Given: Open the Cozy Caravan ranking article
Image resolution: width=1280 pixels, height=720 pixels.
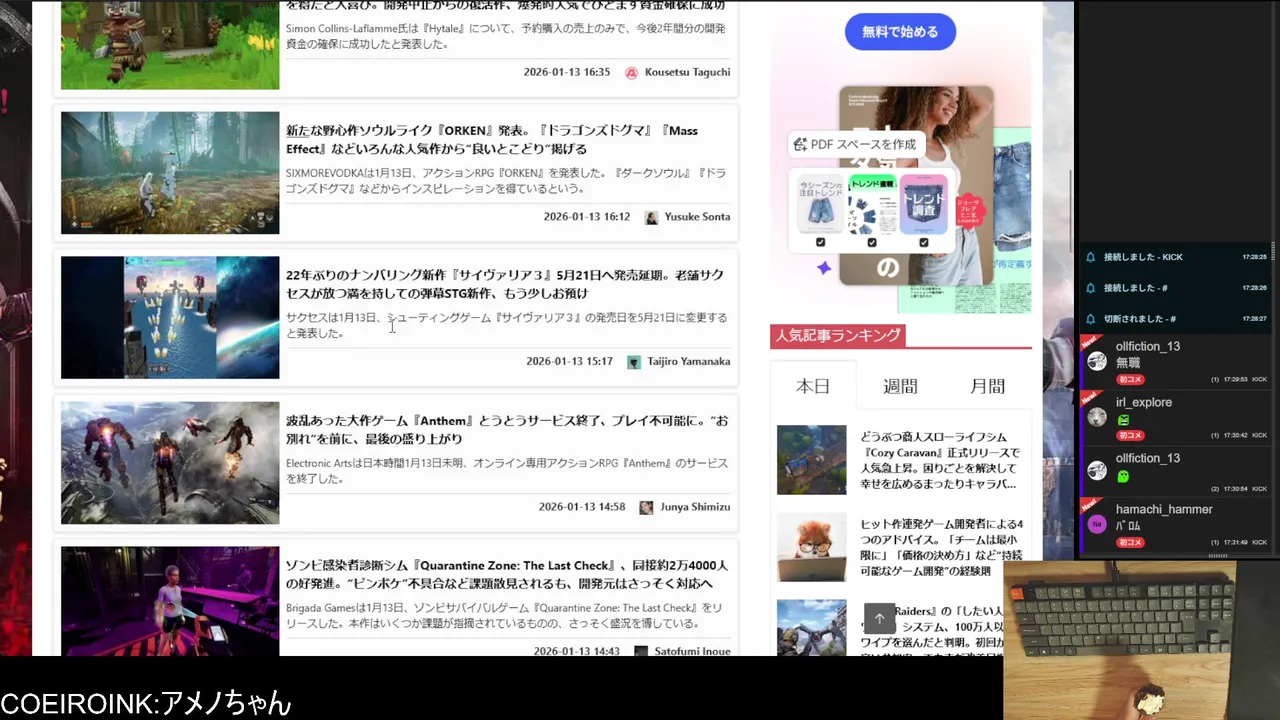Looking at the screenshot, I should (939, 460).
